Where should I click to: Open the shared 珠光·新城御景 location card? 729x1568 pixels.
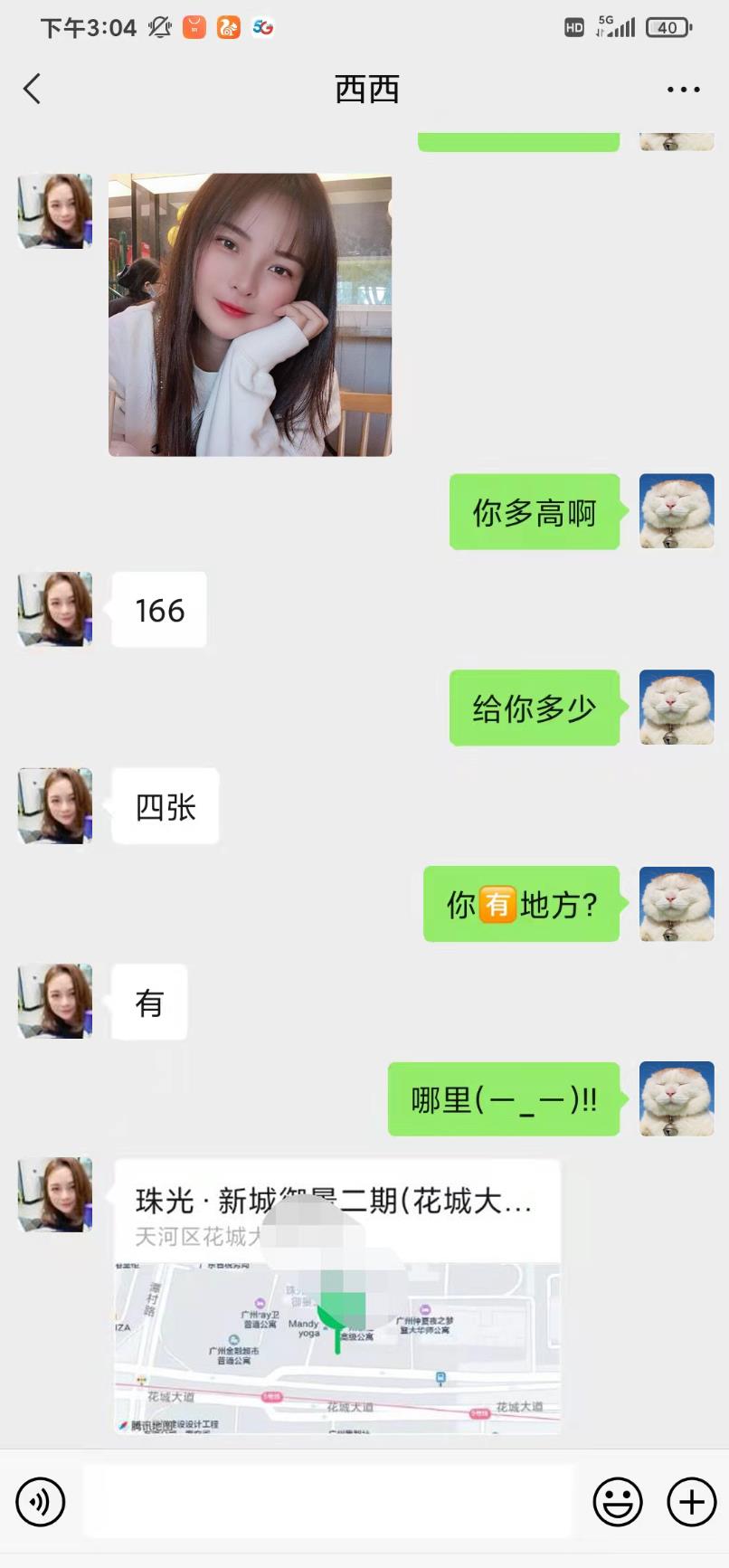click(x=336, y=1296)
